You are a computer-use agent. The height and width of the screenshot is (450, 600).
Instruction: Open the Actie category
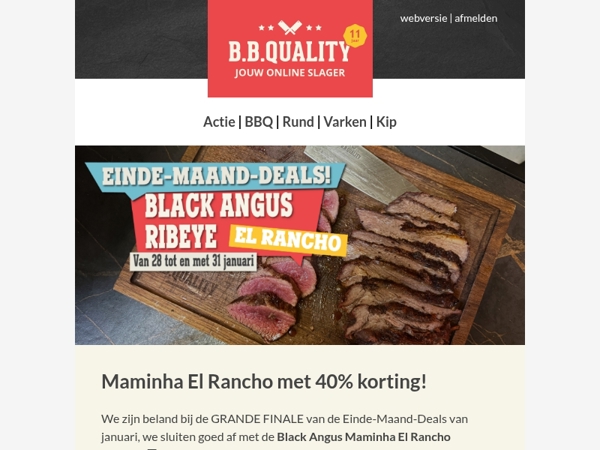click(x=219, y=122)
